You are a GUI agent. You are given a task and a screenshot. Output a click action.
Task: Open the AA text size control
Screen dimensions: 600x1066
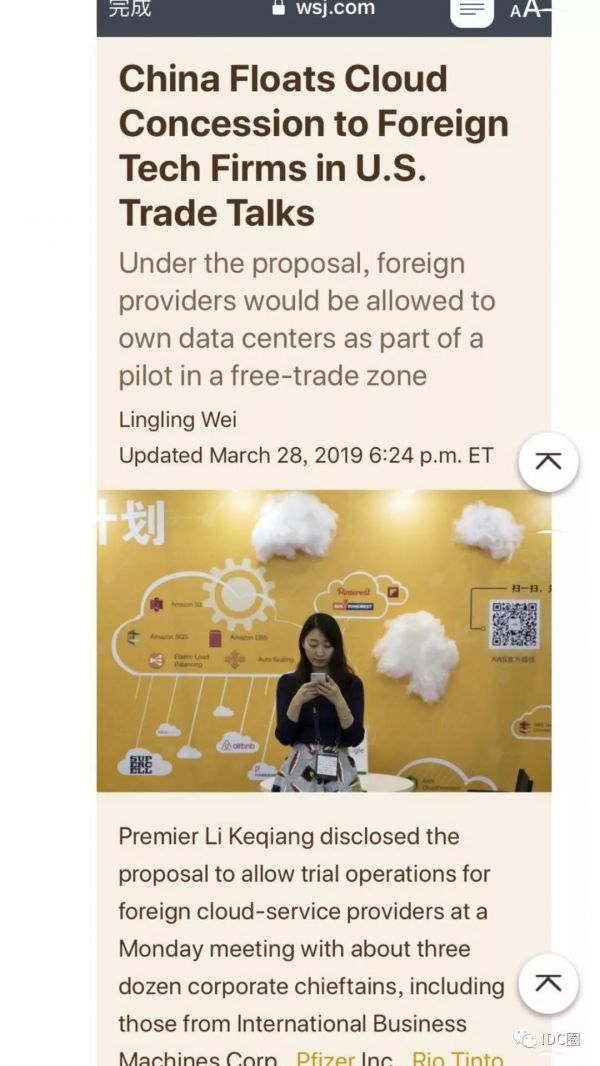528,10
